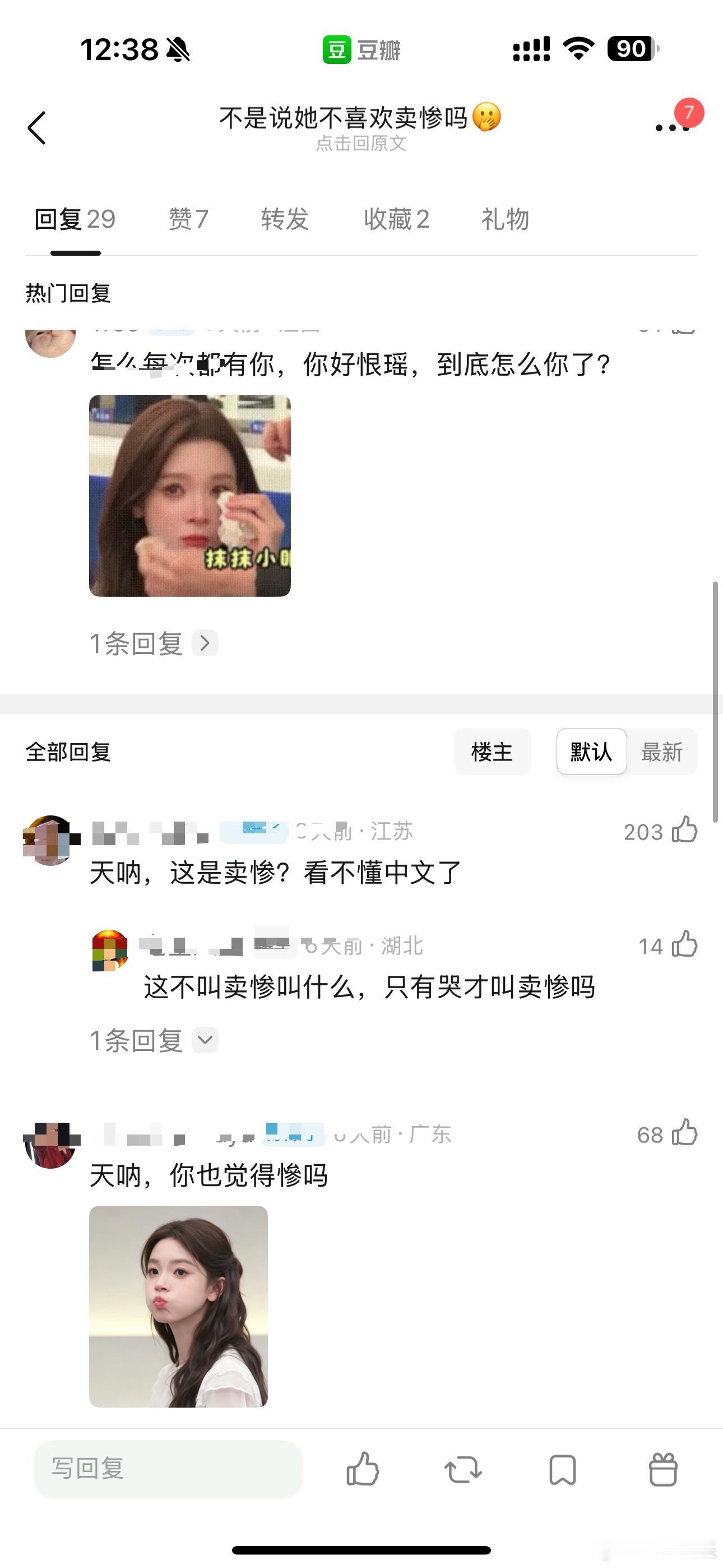Enable the 默认 sort order
The width and height of the screenshot is (723, 1568).
(x=590, y=751)
